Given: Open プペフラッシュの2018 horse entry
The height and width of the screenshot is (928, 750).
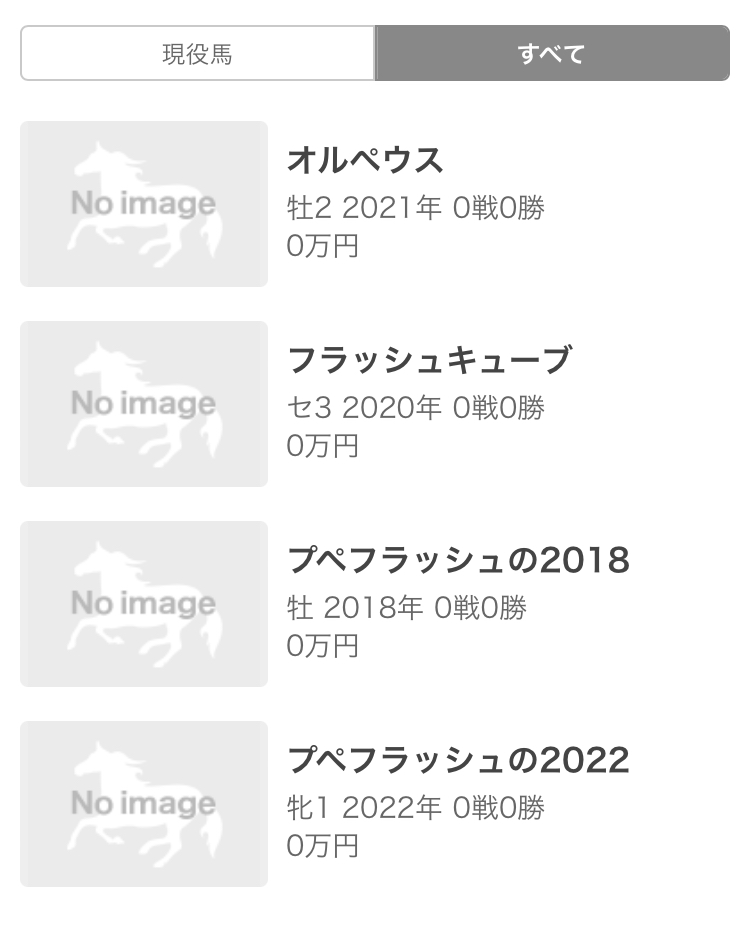Looking at the screenshot, I should tap(458, 561).
